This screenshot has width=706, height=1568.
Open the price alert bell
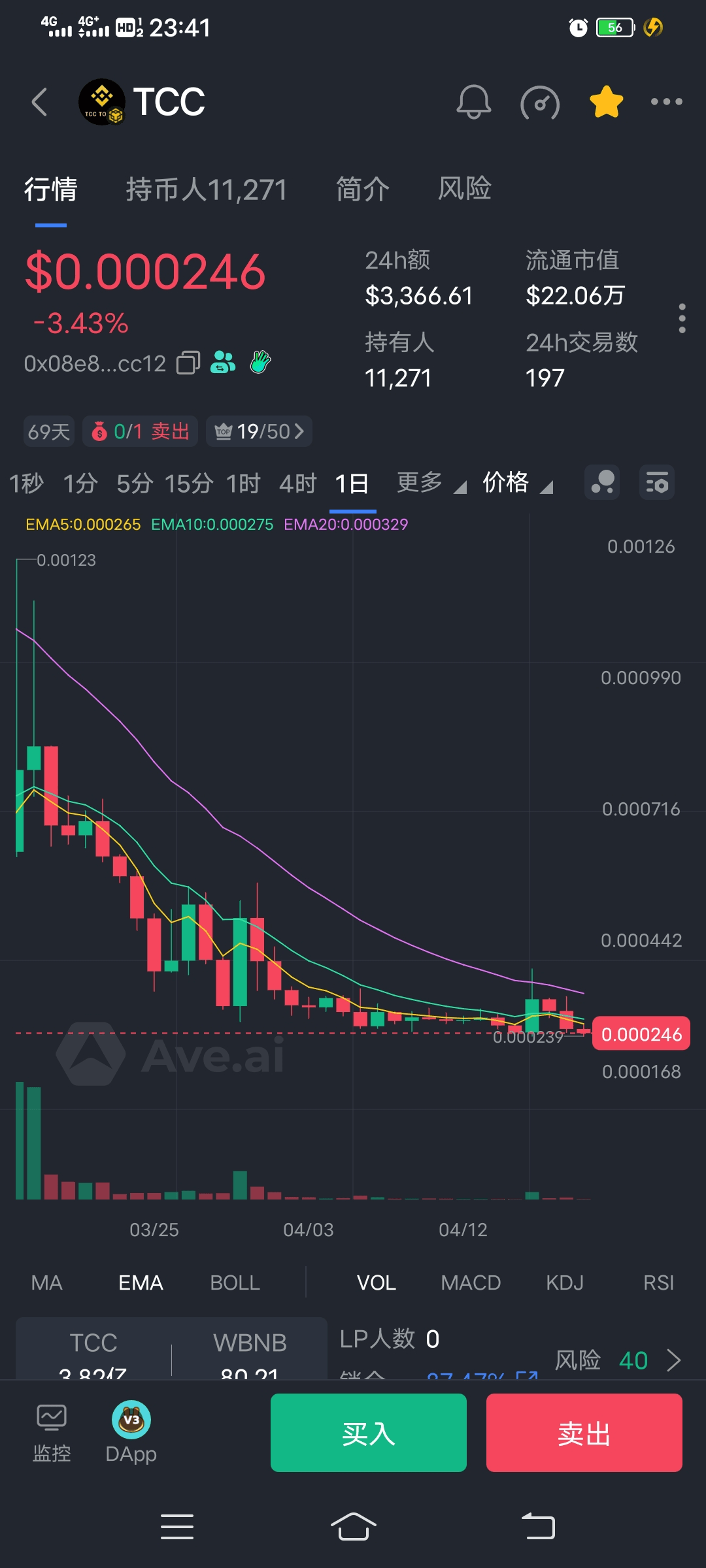pyautogui.click(x=473, y=103)
